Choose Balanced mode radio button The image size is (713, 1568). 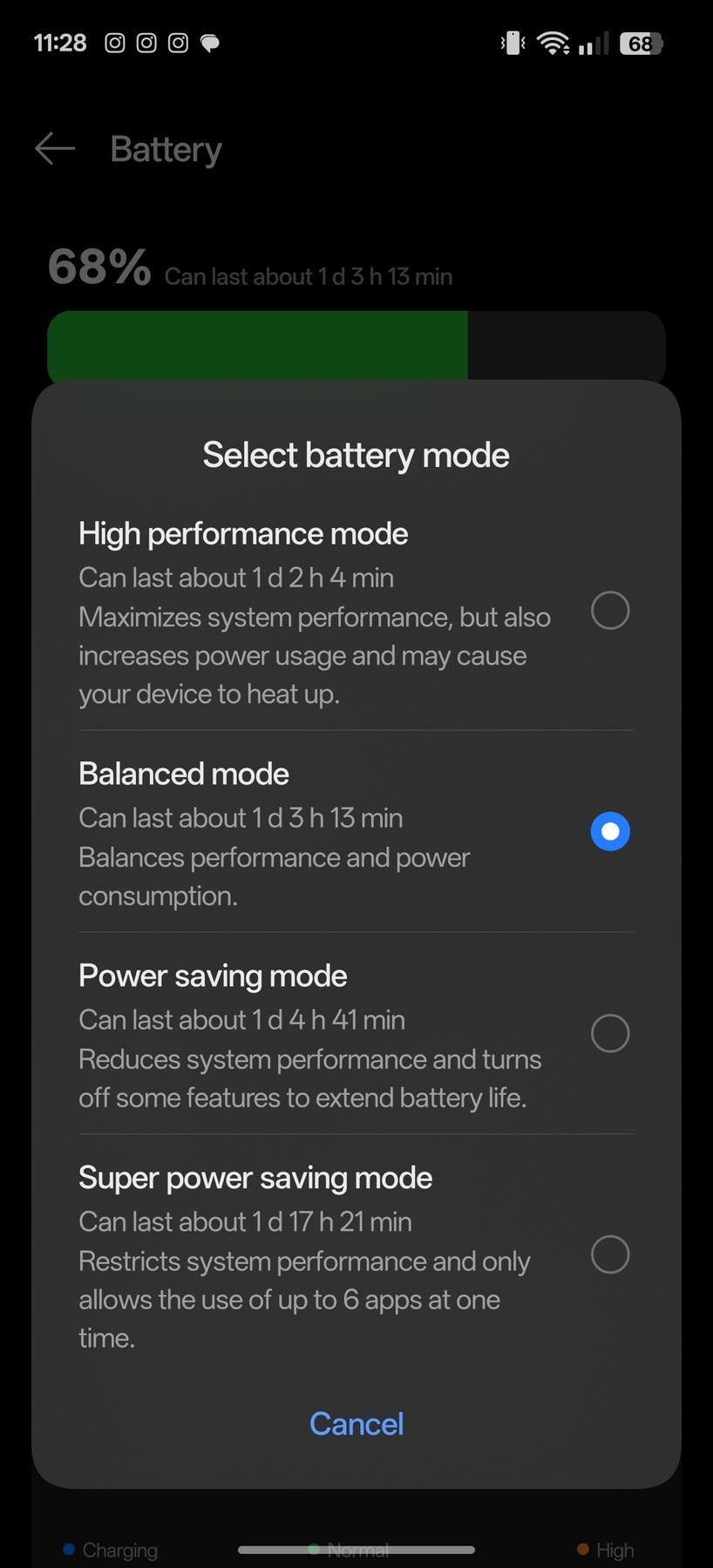tap(610, 832)
